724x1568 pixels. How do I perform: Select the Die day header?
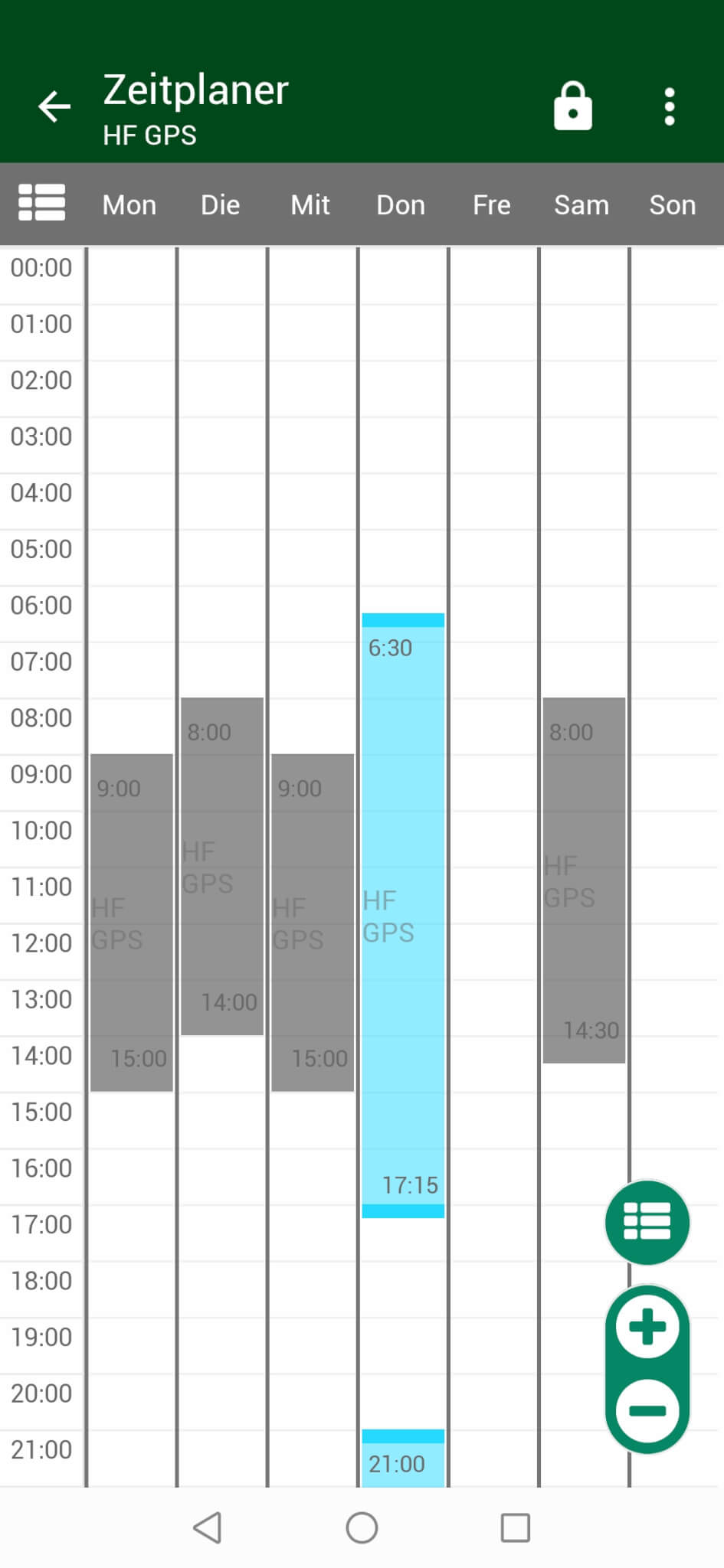221,205
